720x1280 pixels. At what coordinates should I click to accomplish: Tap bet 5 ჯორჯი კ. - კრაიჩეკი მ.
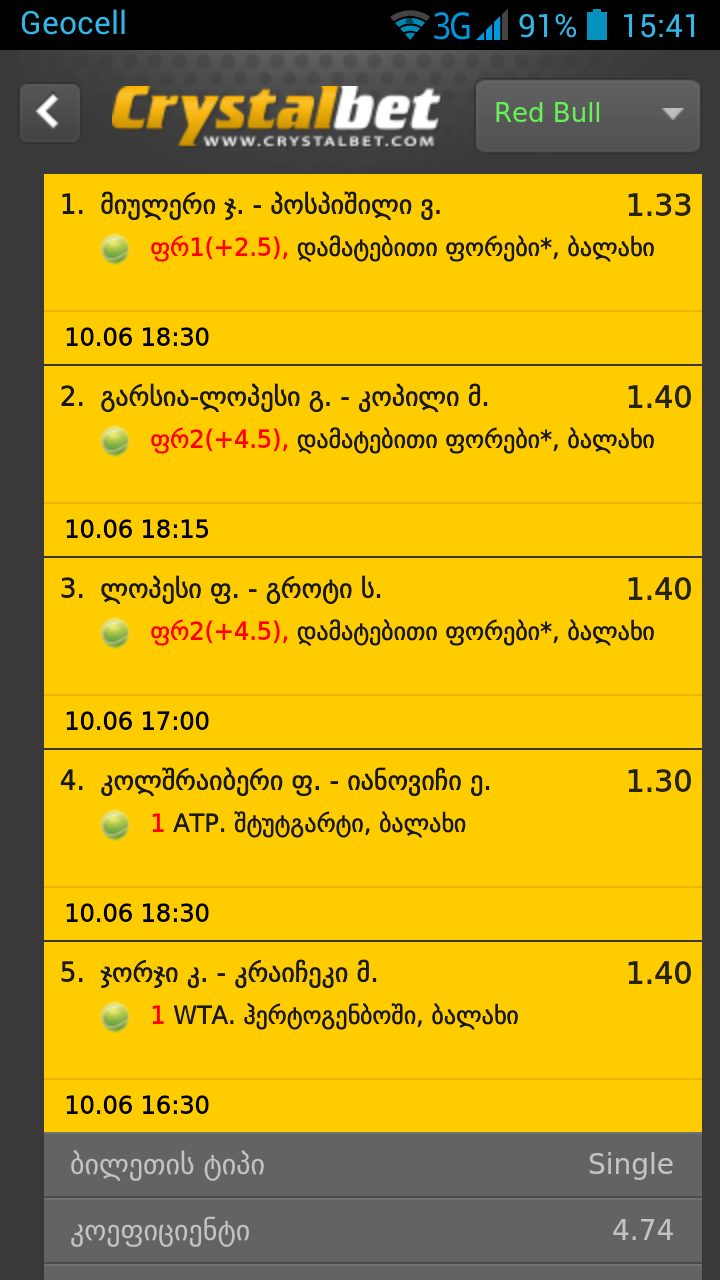372,996
